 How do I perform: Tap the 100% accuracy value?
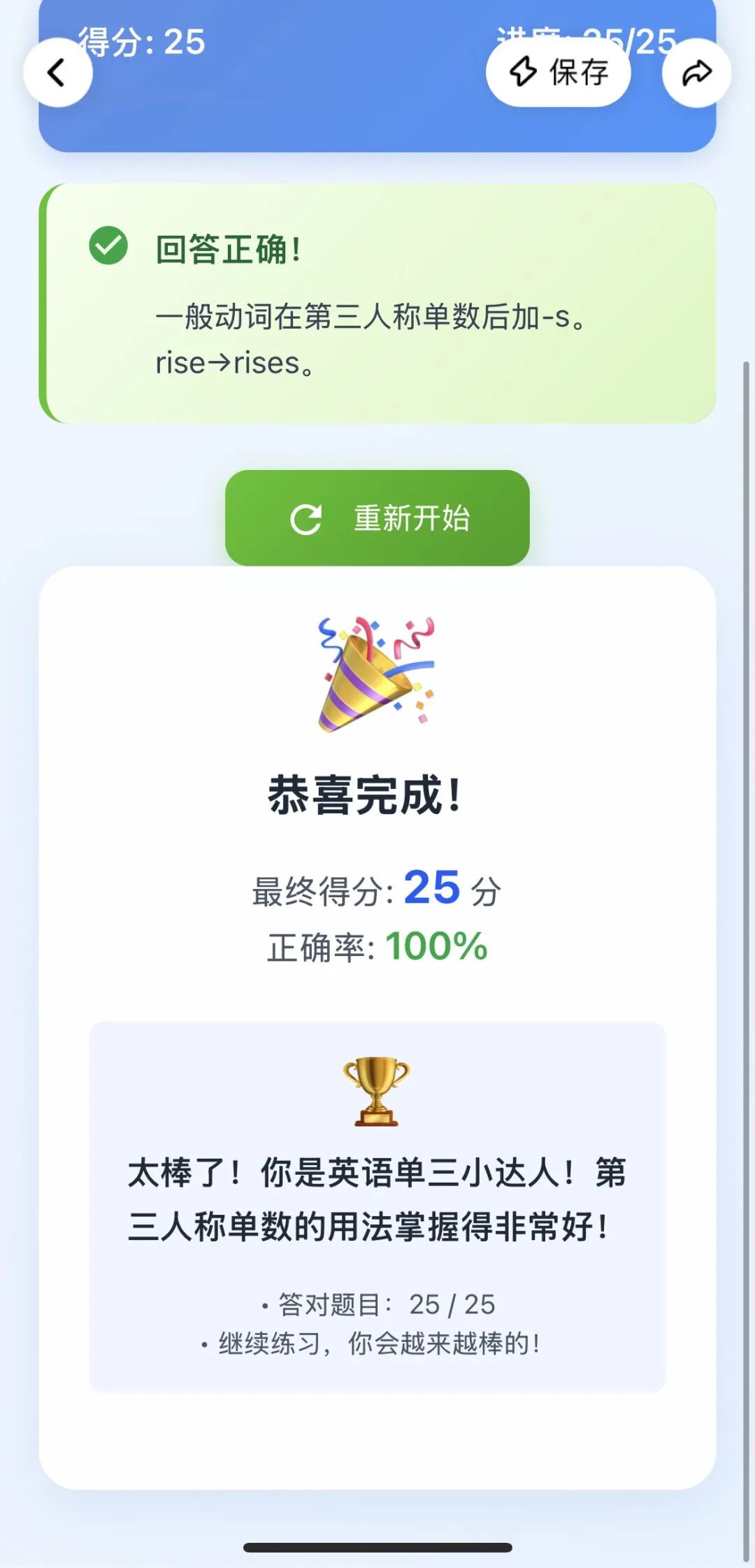point(437,948)
